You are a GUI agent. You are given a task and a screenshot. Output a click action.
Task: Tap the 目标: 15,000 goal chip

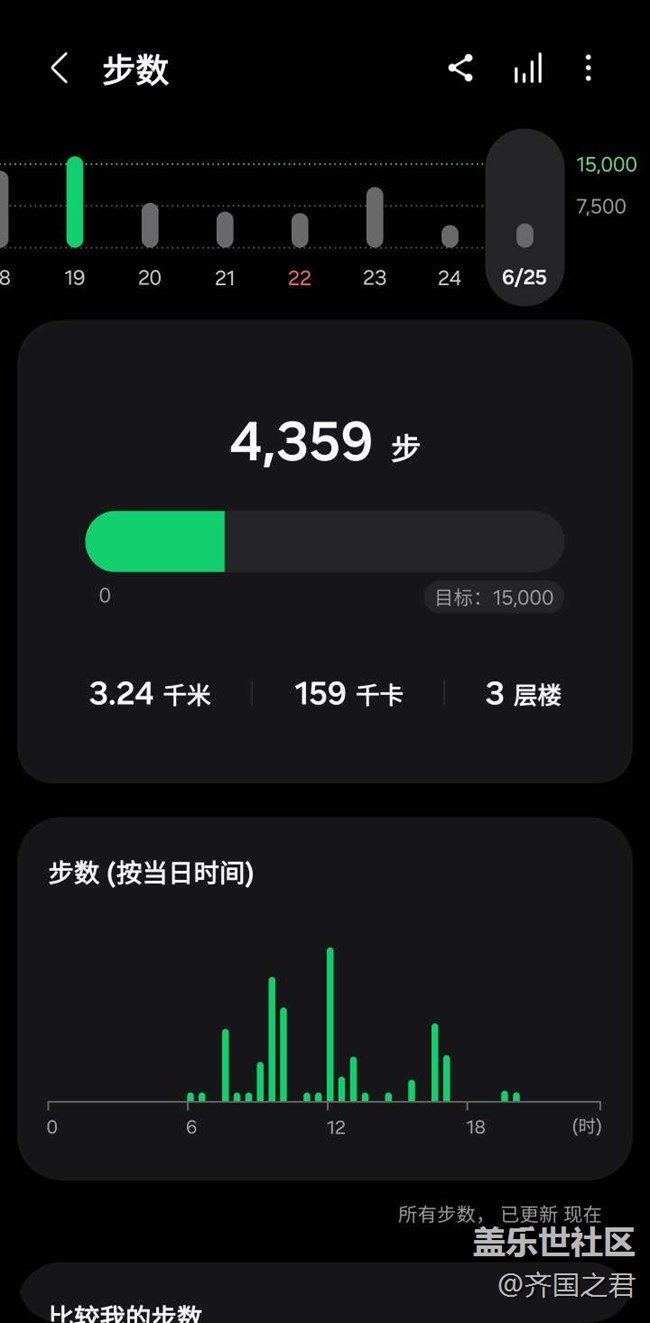click(494, 597)
